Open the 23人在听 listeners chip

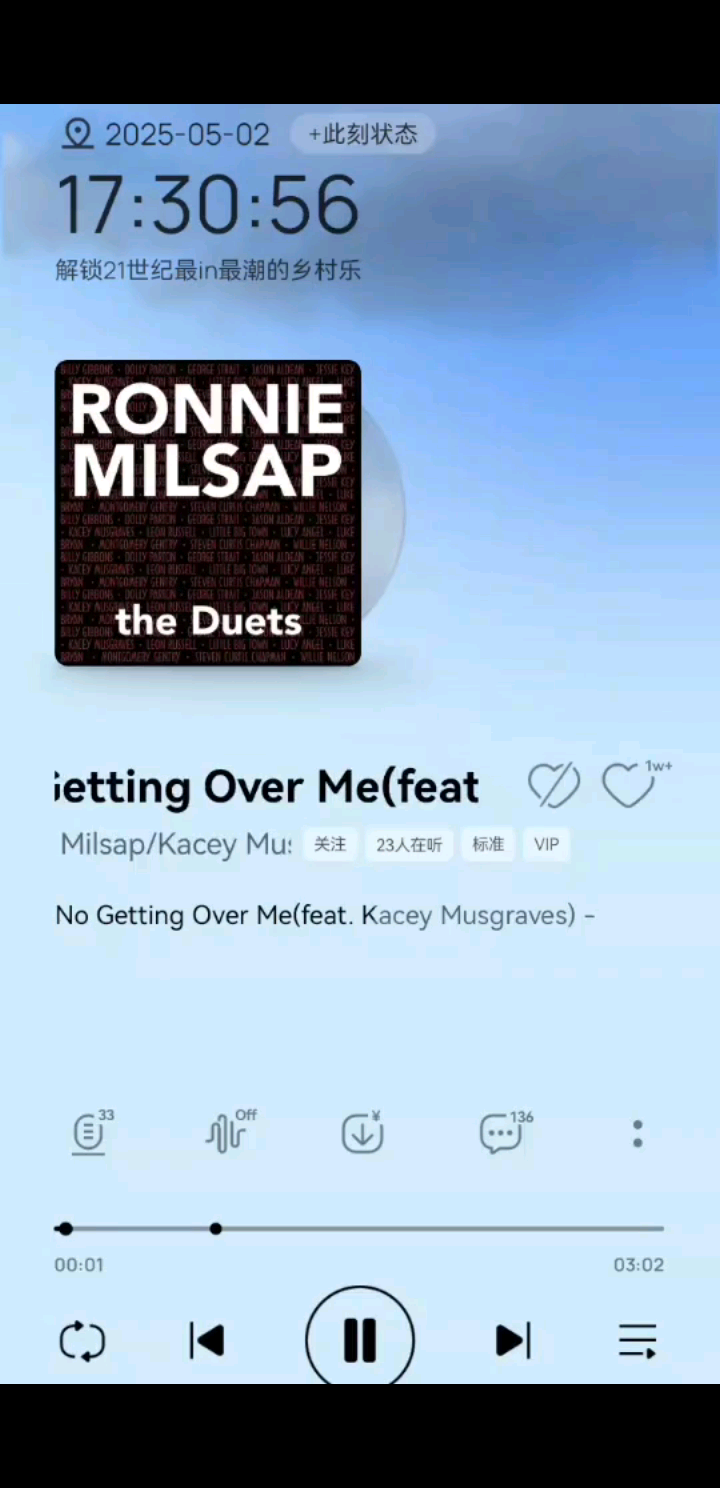coord(410,844)
